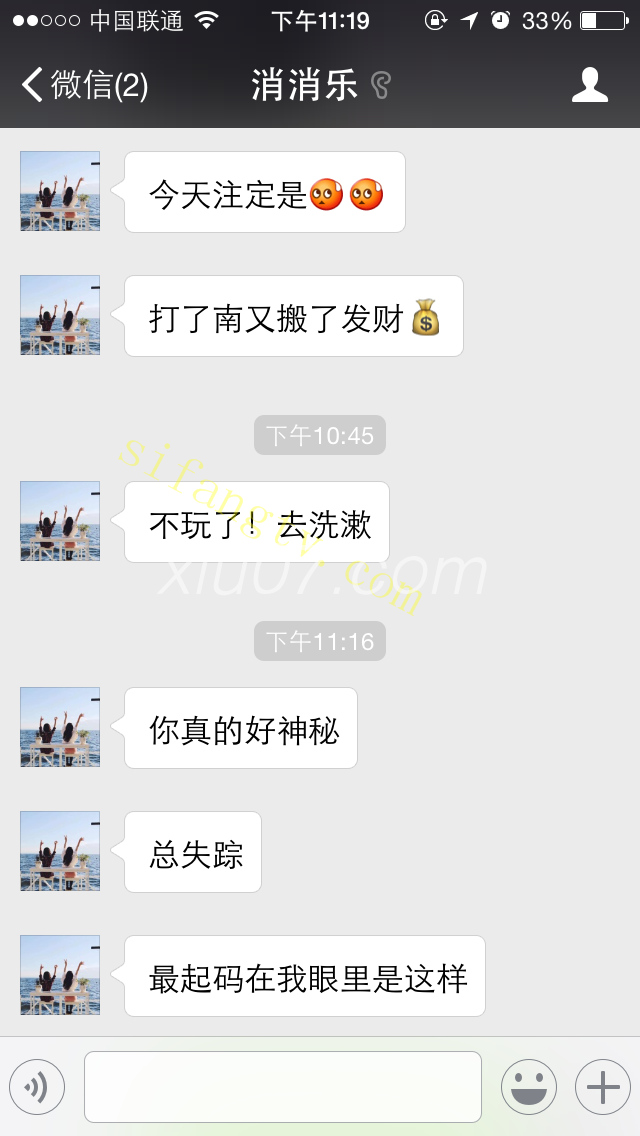Screen dimensions: 640x1136
Task: Open the plus attachment menu
Action: [x=603, y=1087]
